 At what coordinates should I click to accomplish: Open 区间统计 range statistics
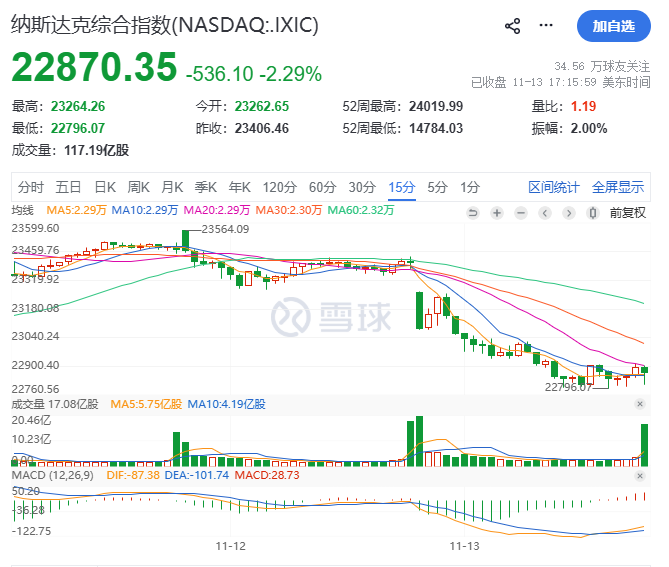pyautogui.click(x=554, y=187)
